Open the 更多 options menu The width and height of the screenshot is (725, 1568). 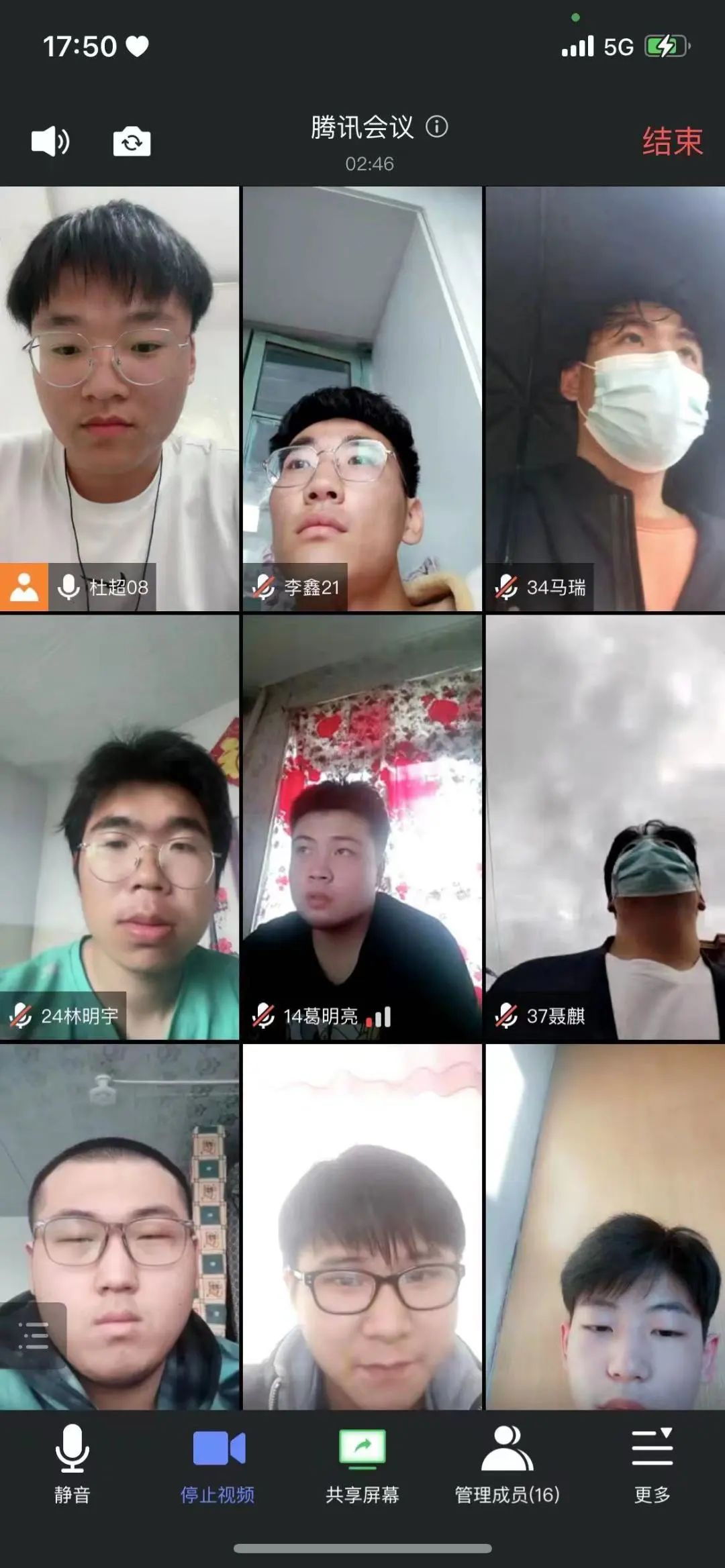(652, 1464)
